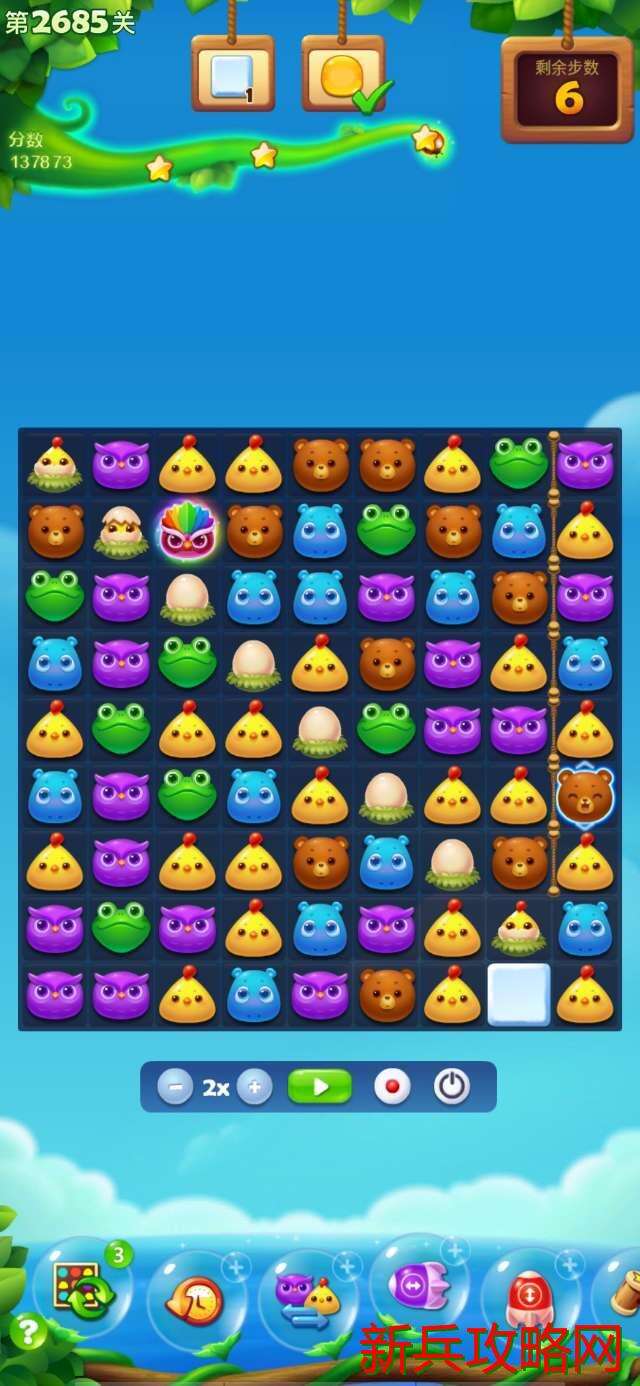Open the help question mark
The height and width of the screenshot is (1386, 640).
pyautogui.click(x=28, y=1331)
